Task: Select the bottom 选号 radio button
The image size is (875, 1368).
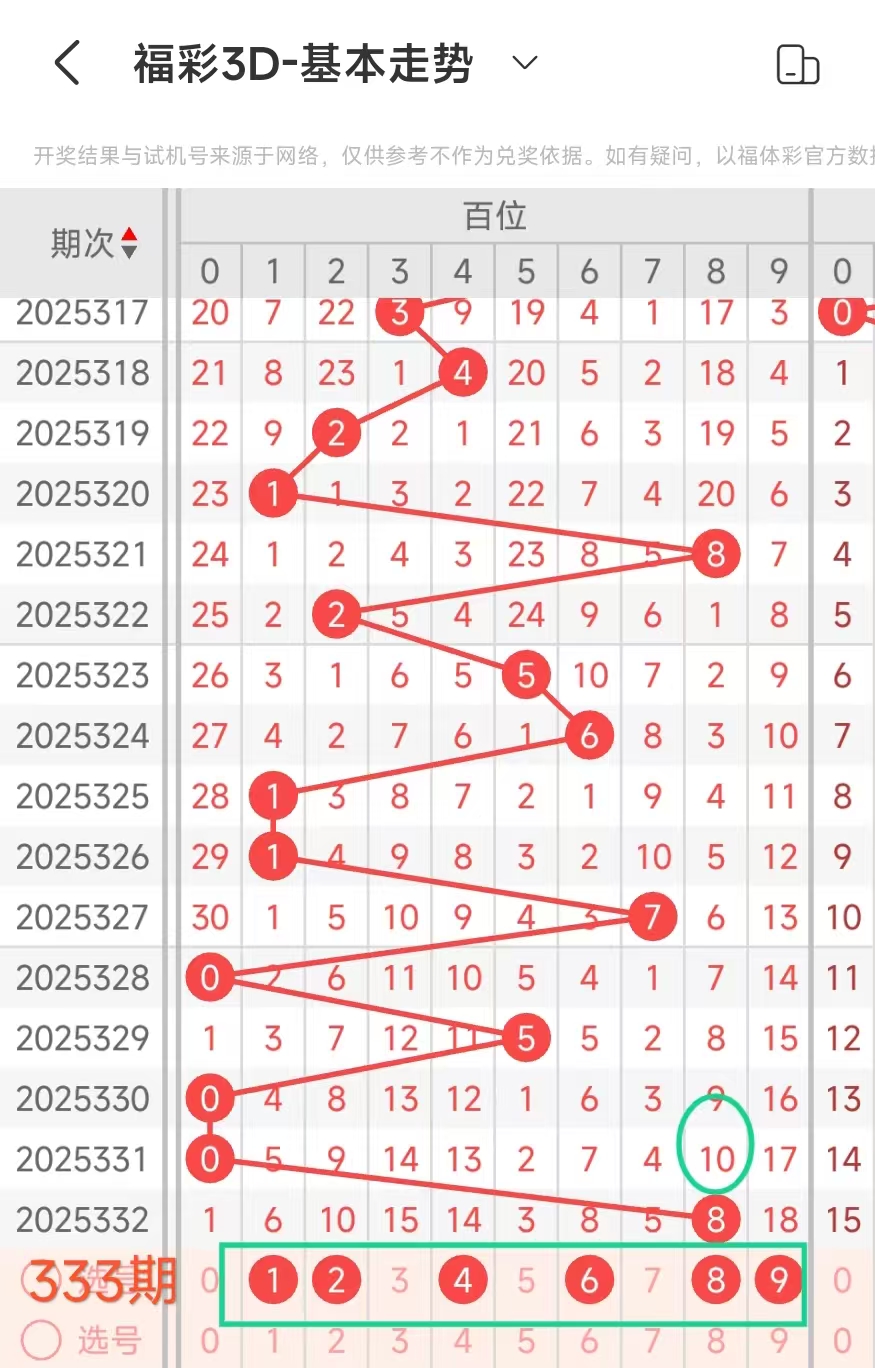Action: tap(41, 1340)
